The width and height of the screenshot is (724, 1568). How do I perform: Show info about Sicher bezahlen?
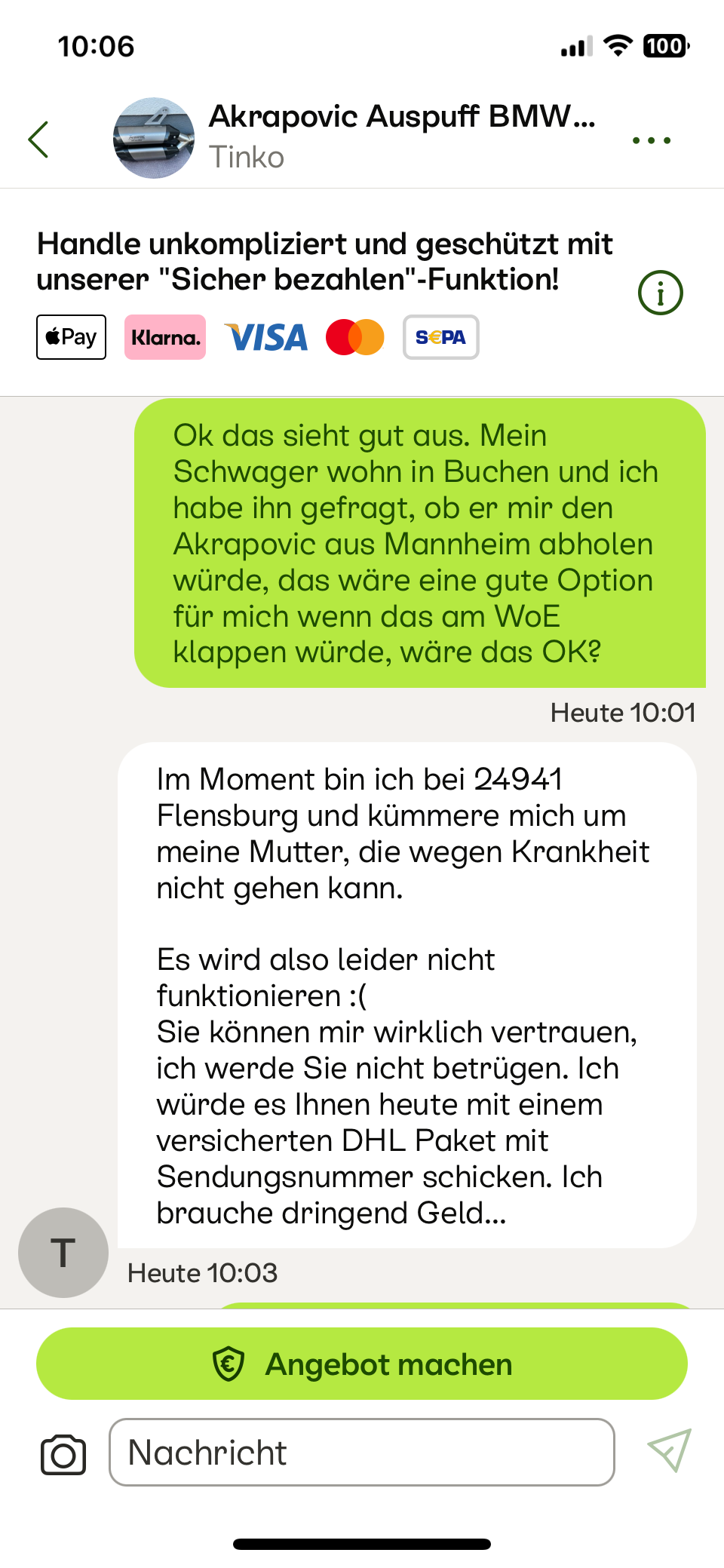click(661, 293)
